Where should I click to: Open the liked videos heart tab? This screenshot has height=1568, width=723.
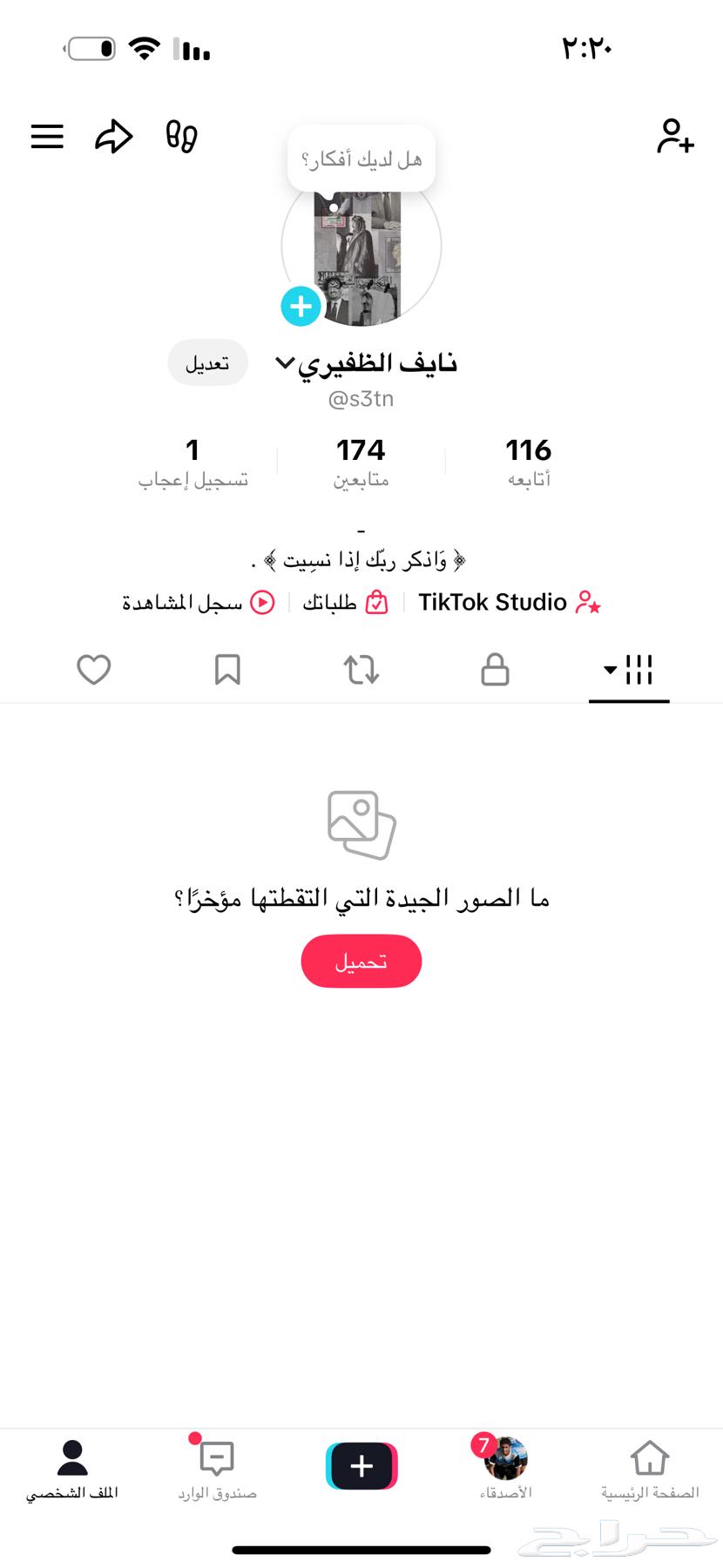pyautogui.click(x=93, y=670)
